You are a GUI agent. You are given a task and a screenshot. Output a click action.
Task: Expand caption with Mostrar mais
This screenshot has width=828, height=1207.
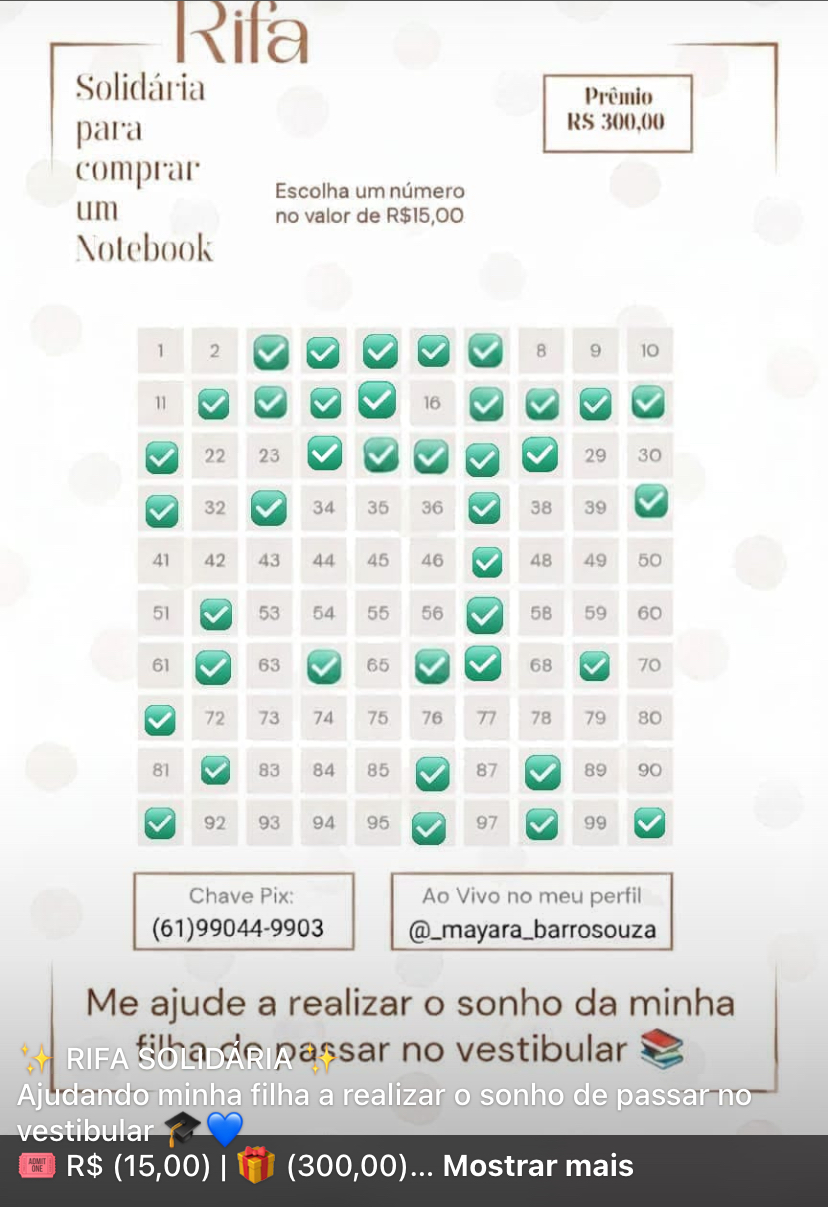point(538,1166)
